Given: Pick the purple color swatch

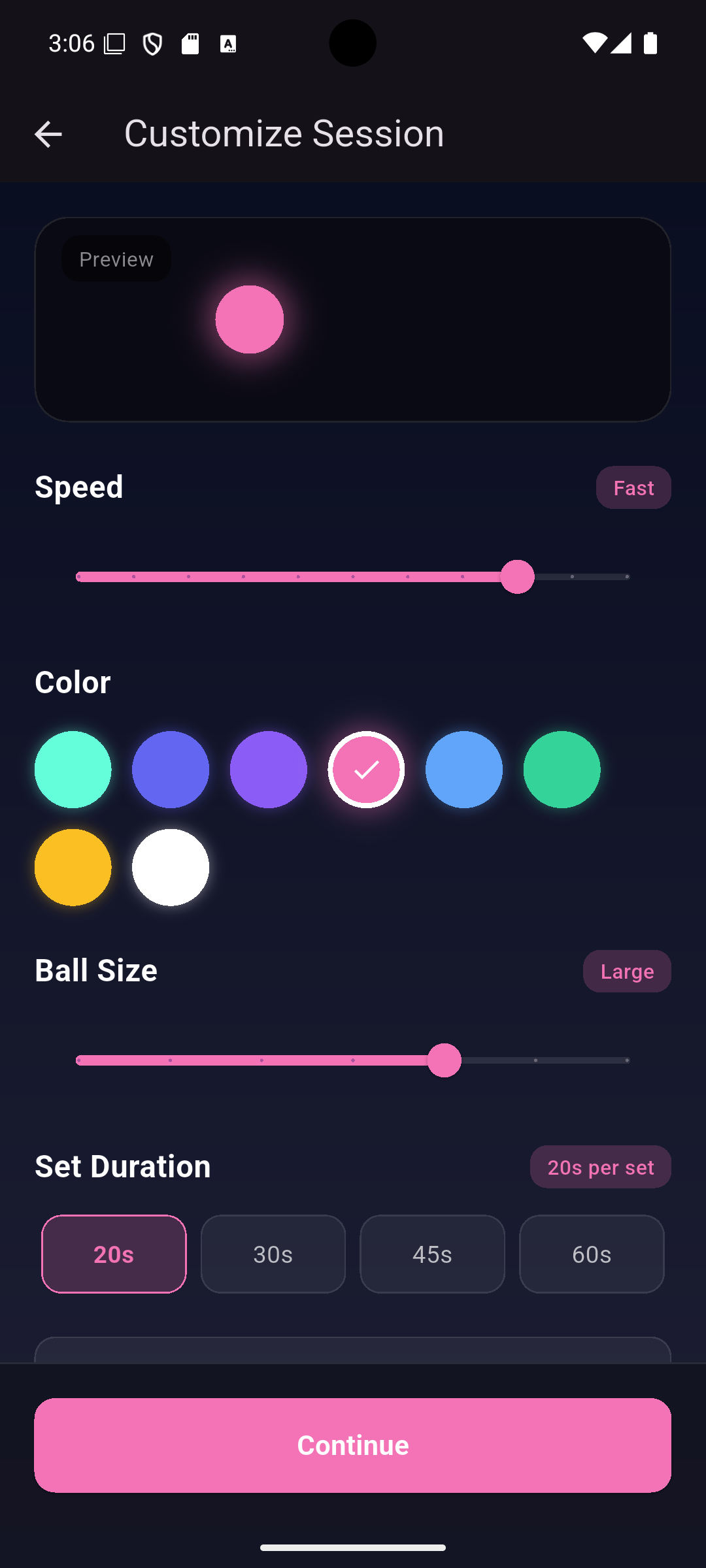Looking at the screenshot, I should point(269,770).
